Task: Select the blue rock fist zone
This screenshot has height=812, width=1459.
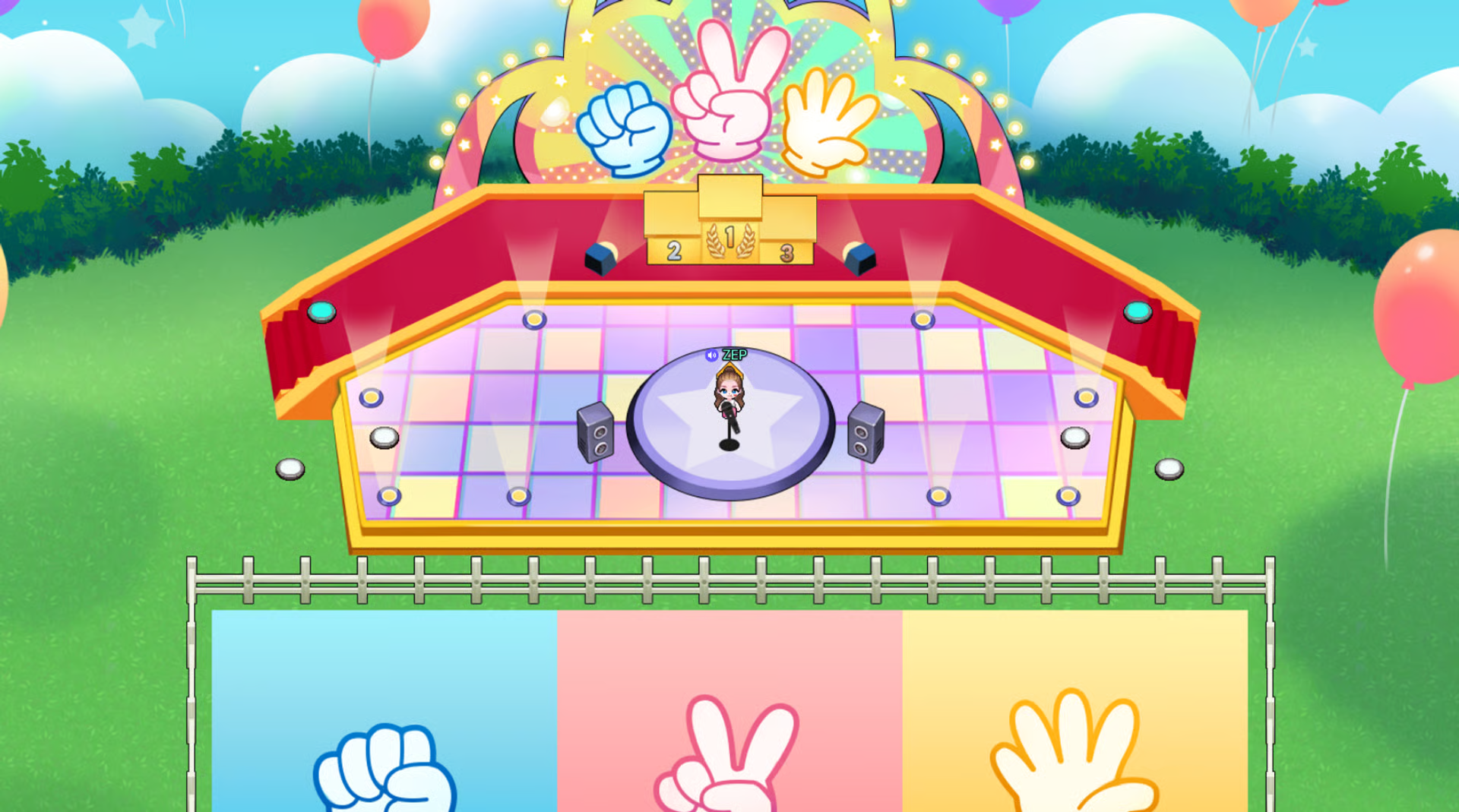Action: point(385,710)
